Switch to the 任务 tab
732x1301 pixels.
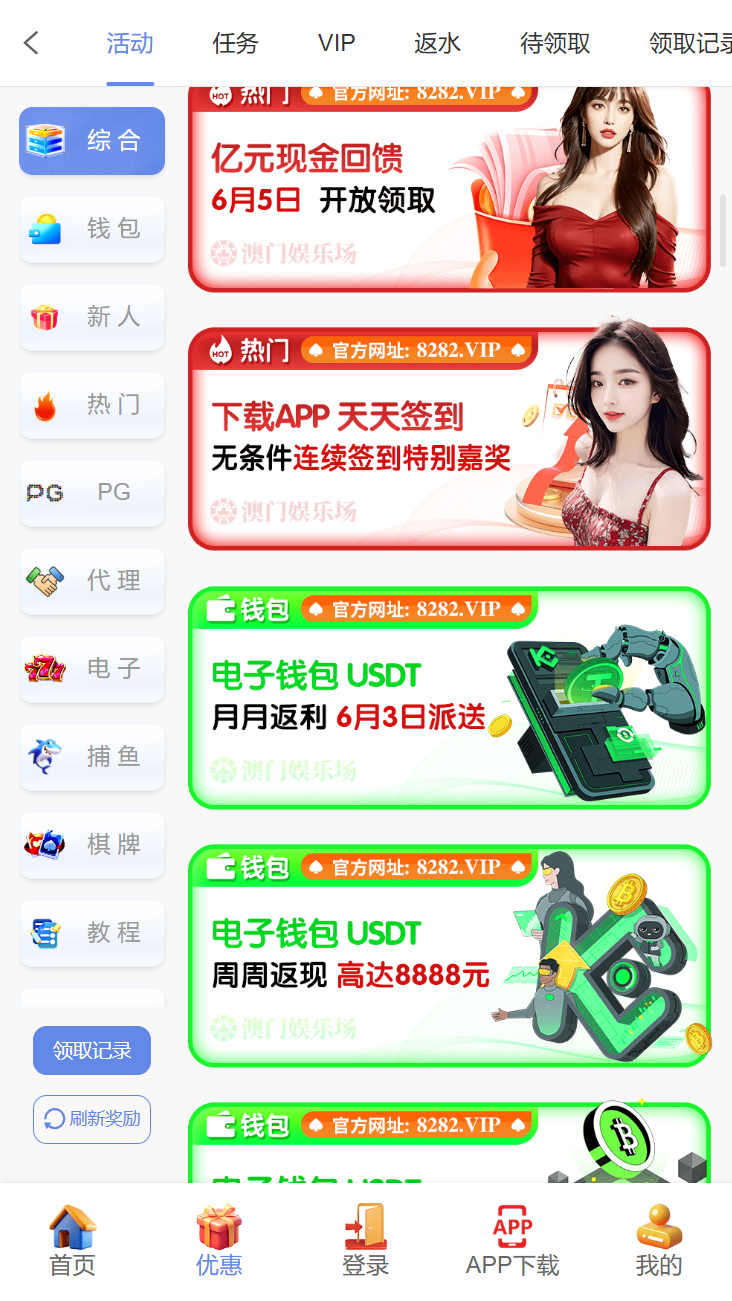tap(236, 43)
